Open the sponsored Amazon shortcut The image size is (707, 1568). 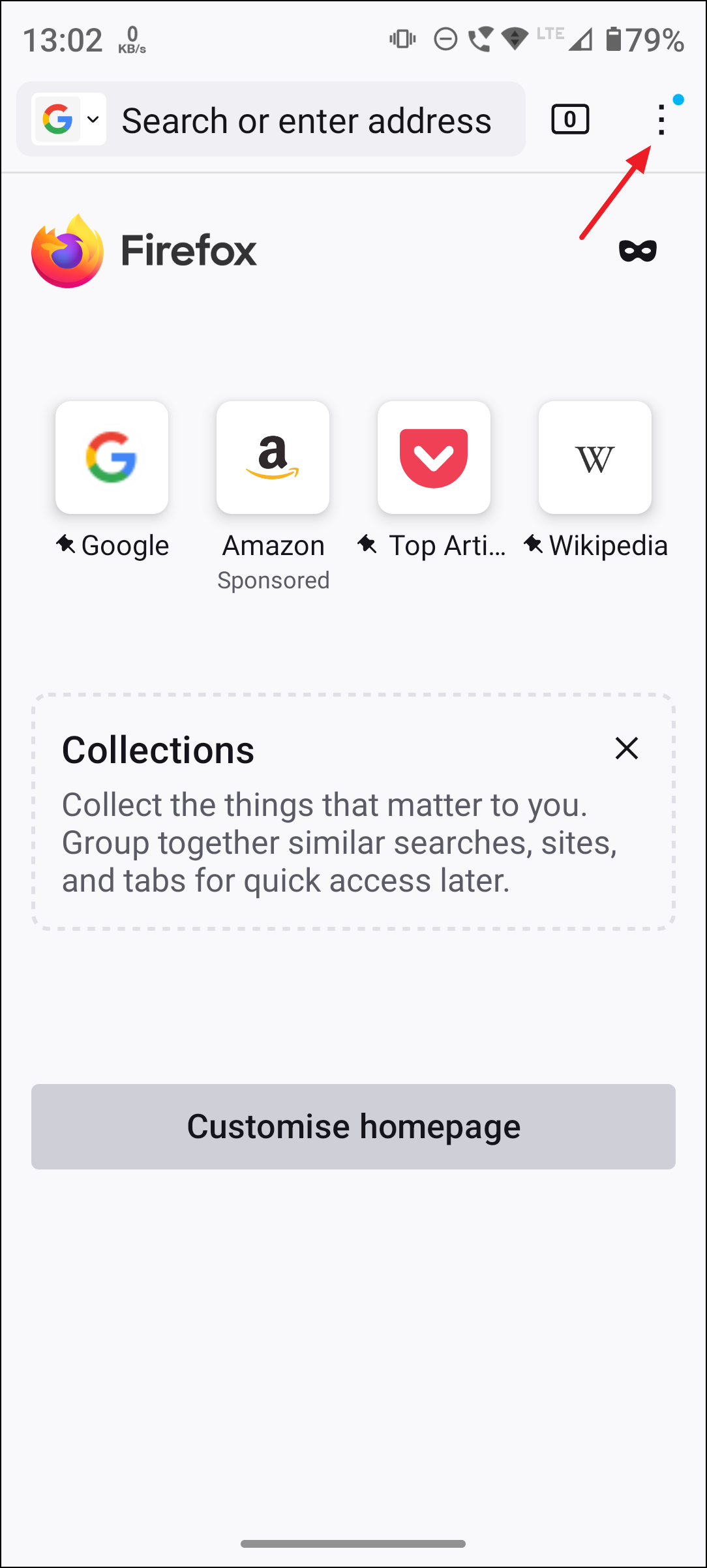273,457
